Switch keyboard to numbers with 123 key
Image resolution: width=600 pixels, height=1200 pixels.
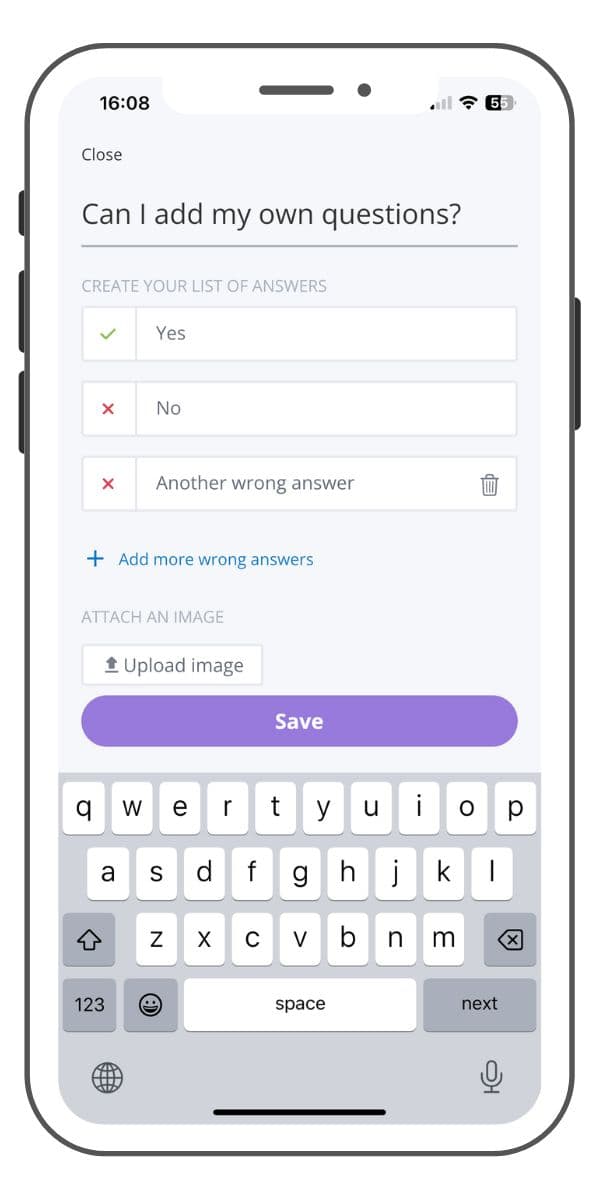coord(90,1004)
